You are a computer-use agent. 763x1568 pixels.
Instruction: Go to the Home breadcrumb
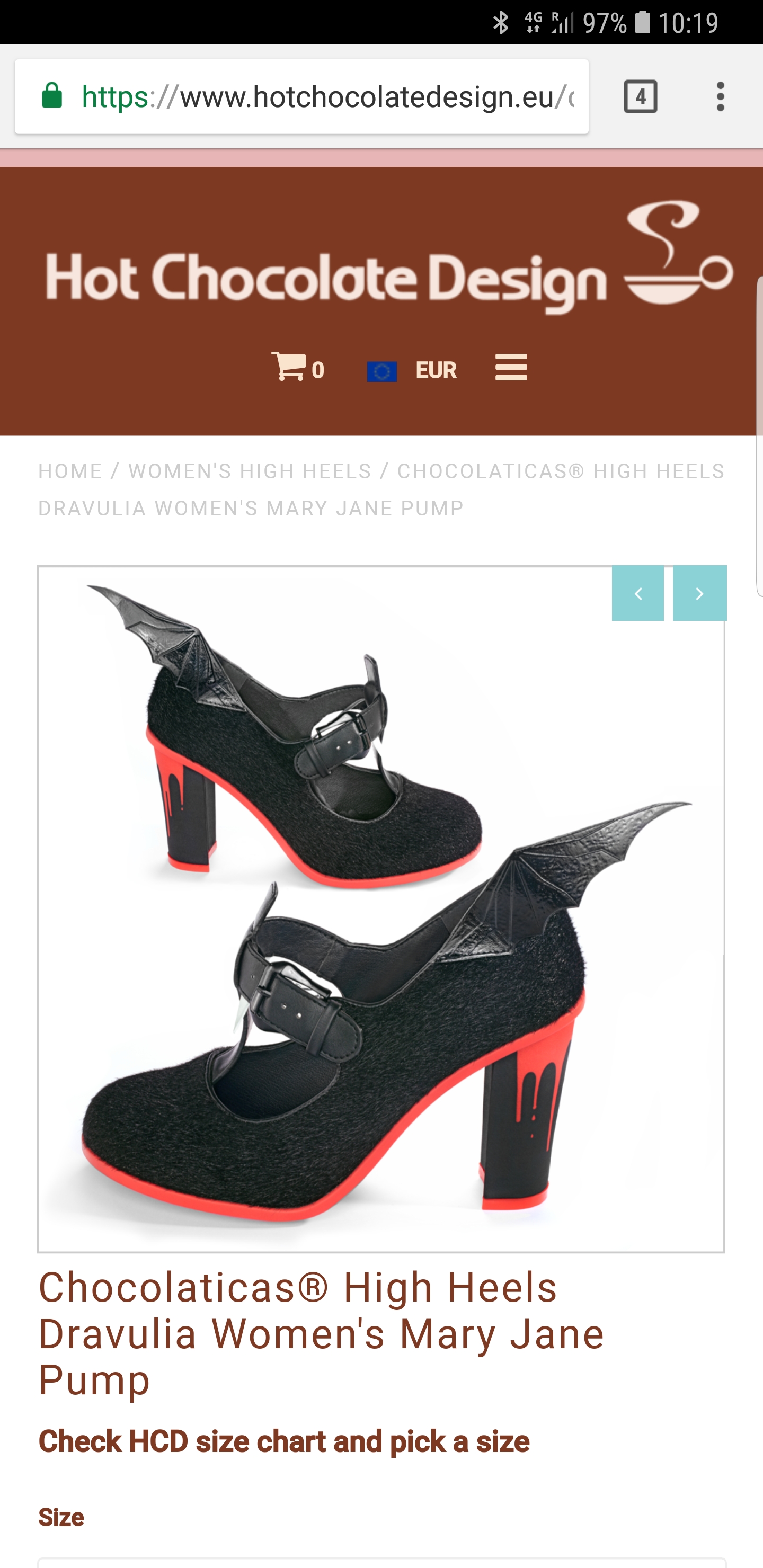70,471
